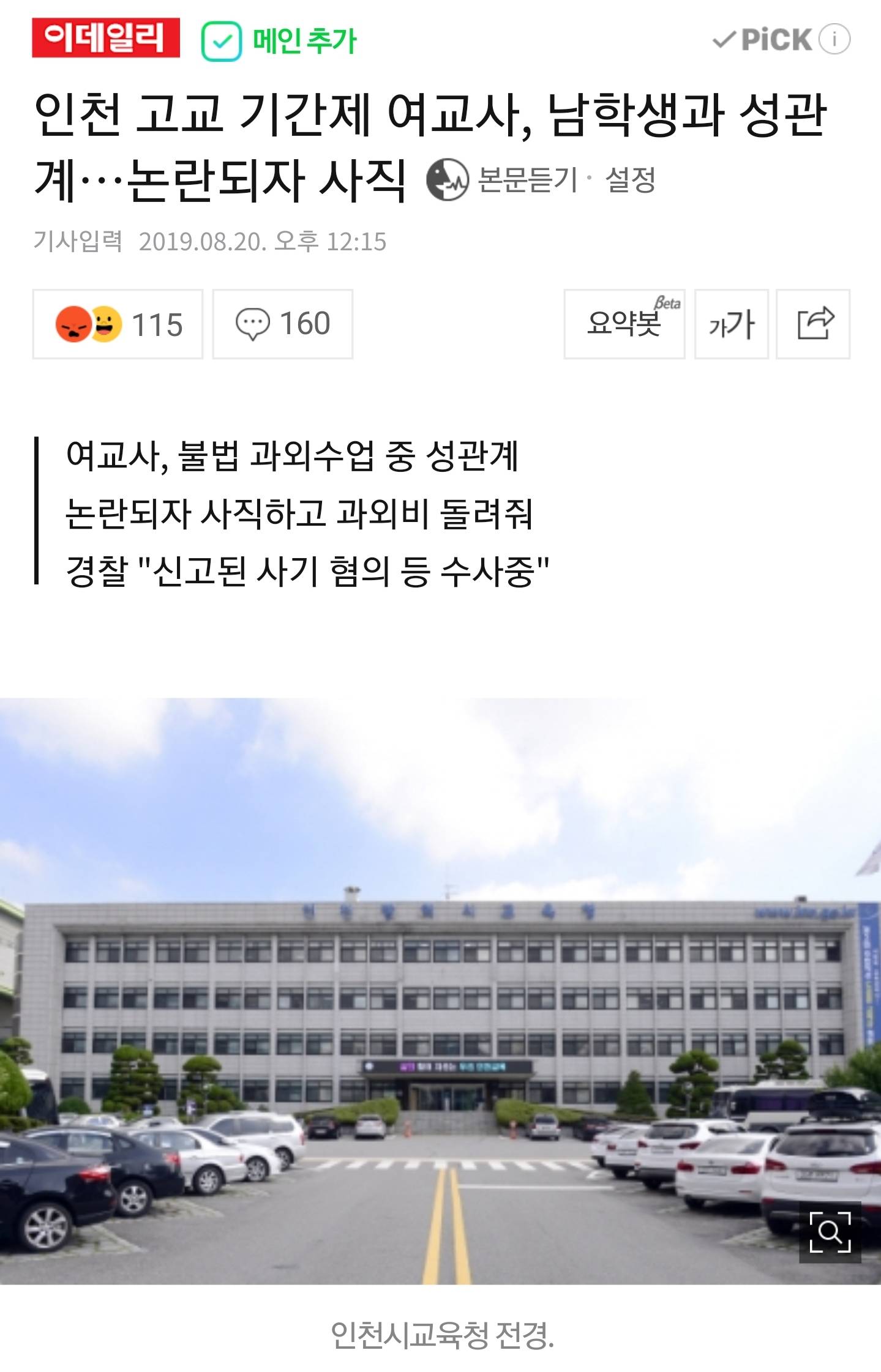
Task: Open 요약봇 summary
Action: [624, 324]
